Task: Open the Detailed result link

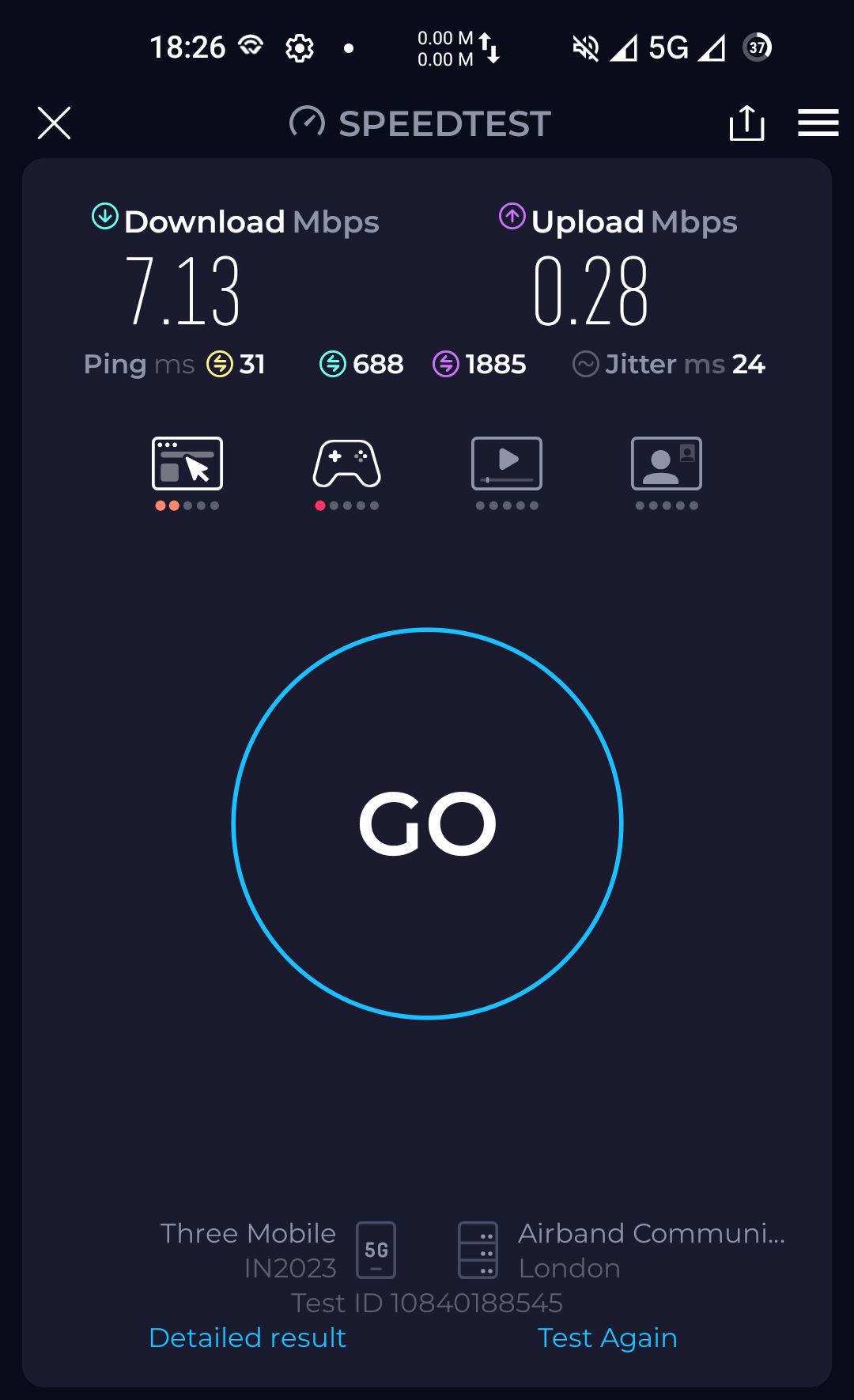Action: [247, 1338]
